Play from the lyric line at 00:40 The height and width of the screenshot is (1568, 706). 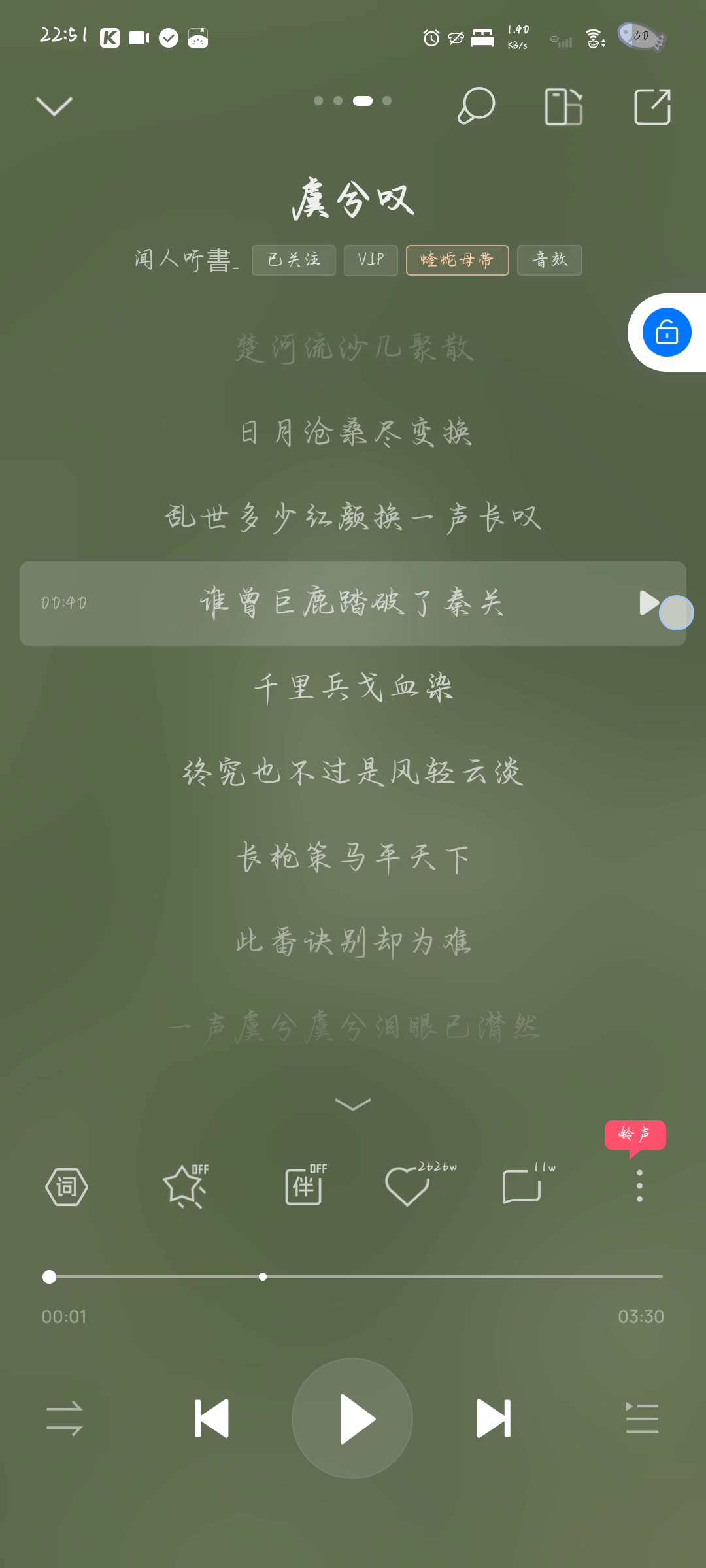coord(648,602)
